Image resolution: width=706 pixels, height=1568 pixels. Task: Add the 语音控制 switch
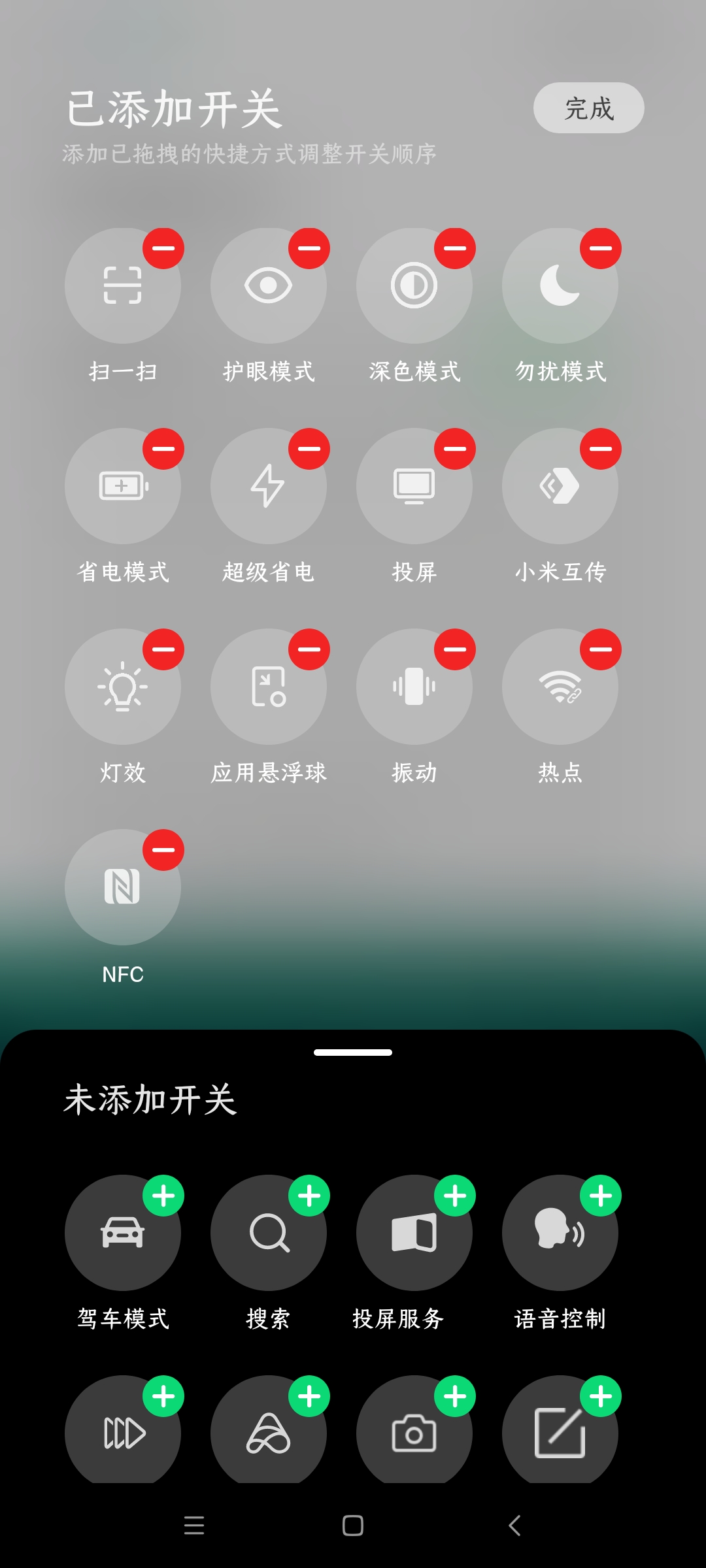click(601, 1196)
